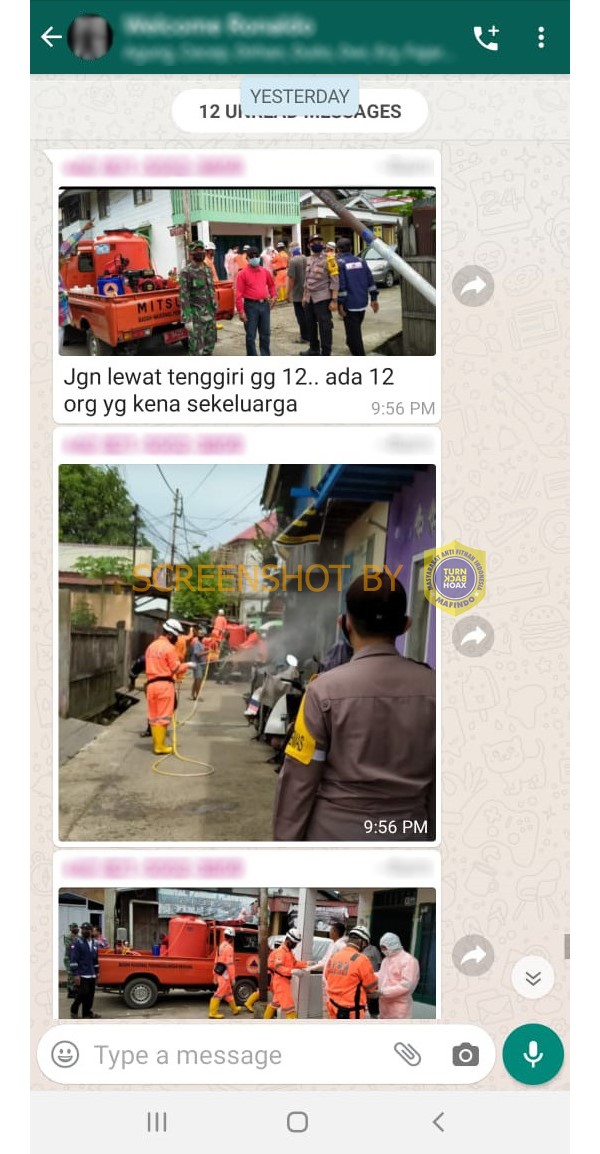Start a group call
The width and height of the screenshot is (600, 1154).
pos(486,38)
